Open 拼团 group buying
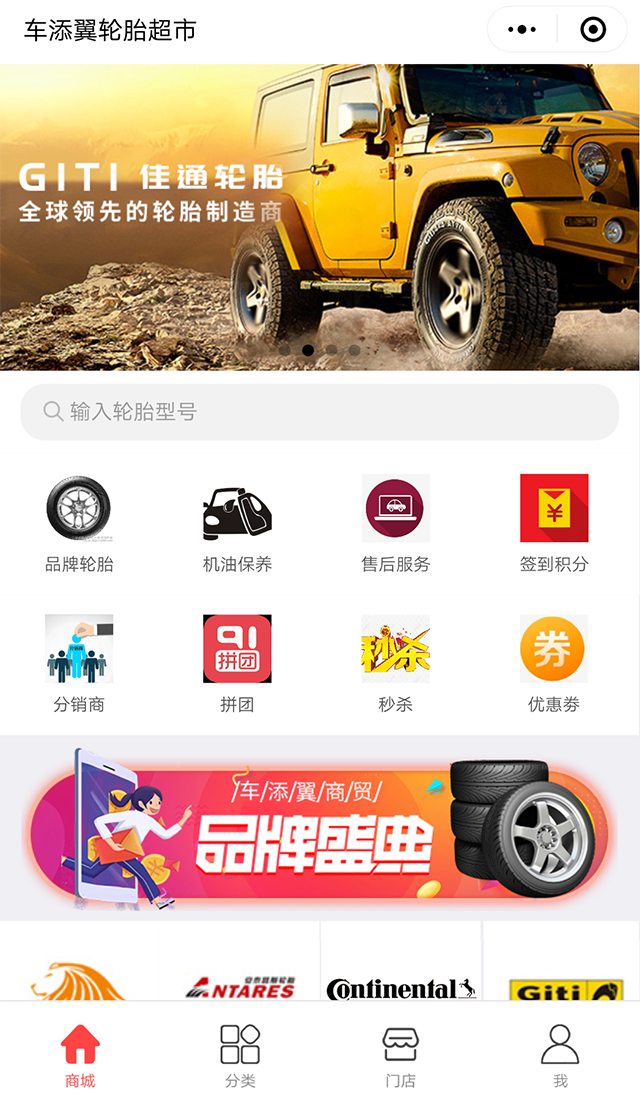 [237, 664]
